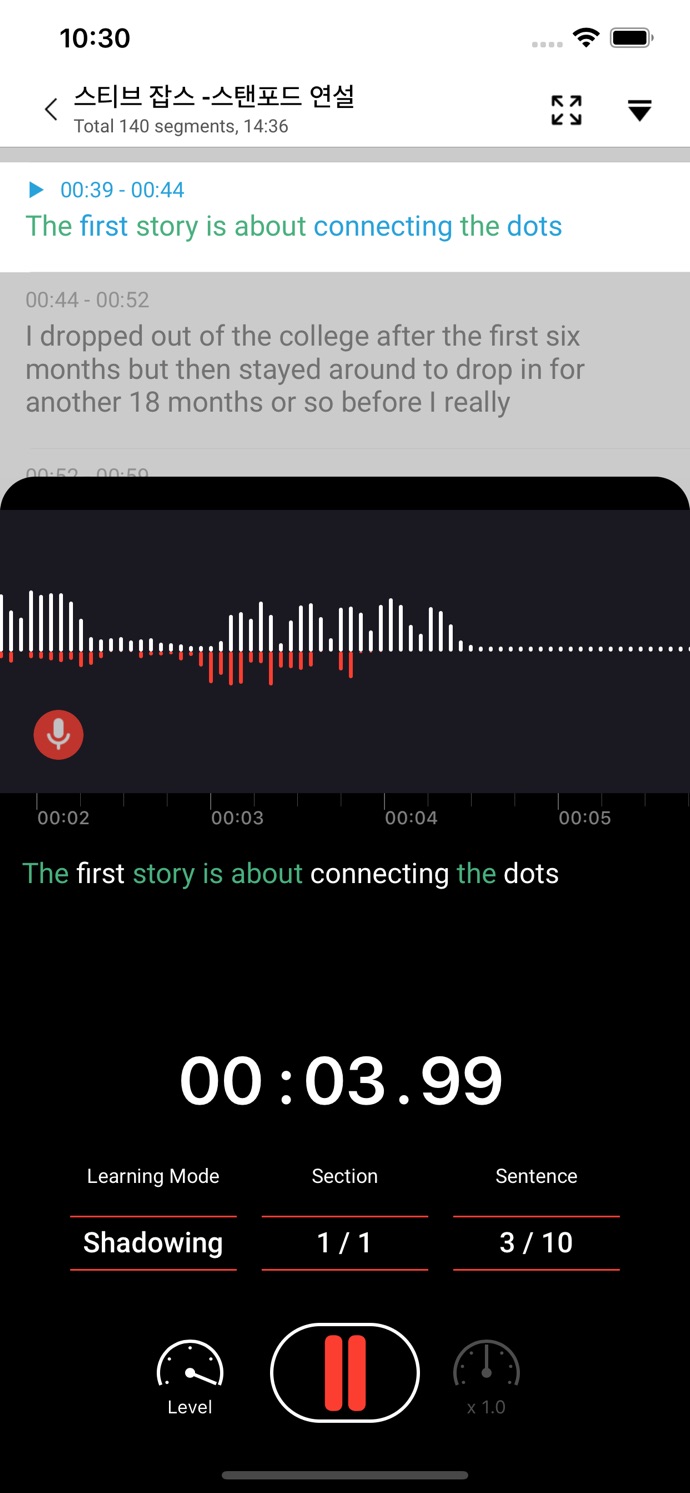Change the Shadowing learning mode
The height and width of the screenshot is (1493, 690).
tap(153, 1243)
